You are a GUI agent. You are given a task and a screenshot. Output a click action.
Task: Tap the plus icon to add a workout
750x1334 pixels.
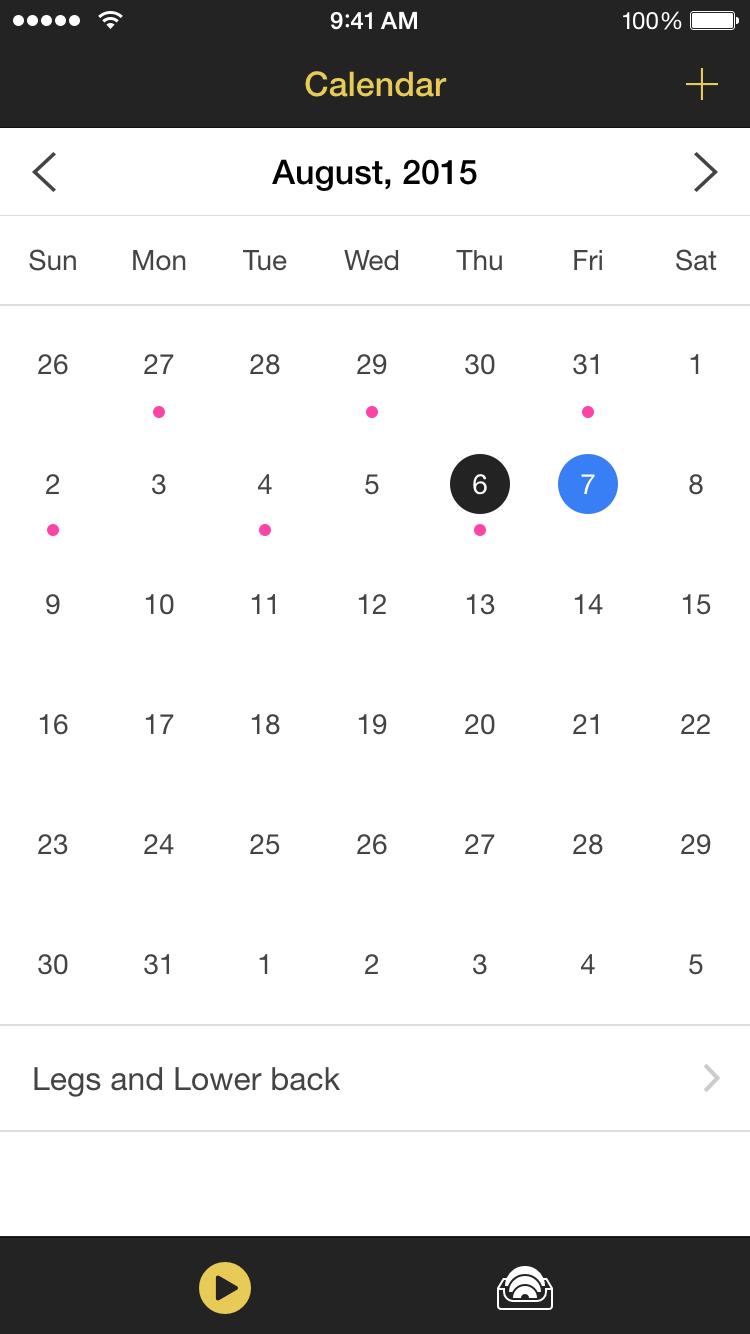point(703,84)
